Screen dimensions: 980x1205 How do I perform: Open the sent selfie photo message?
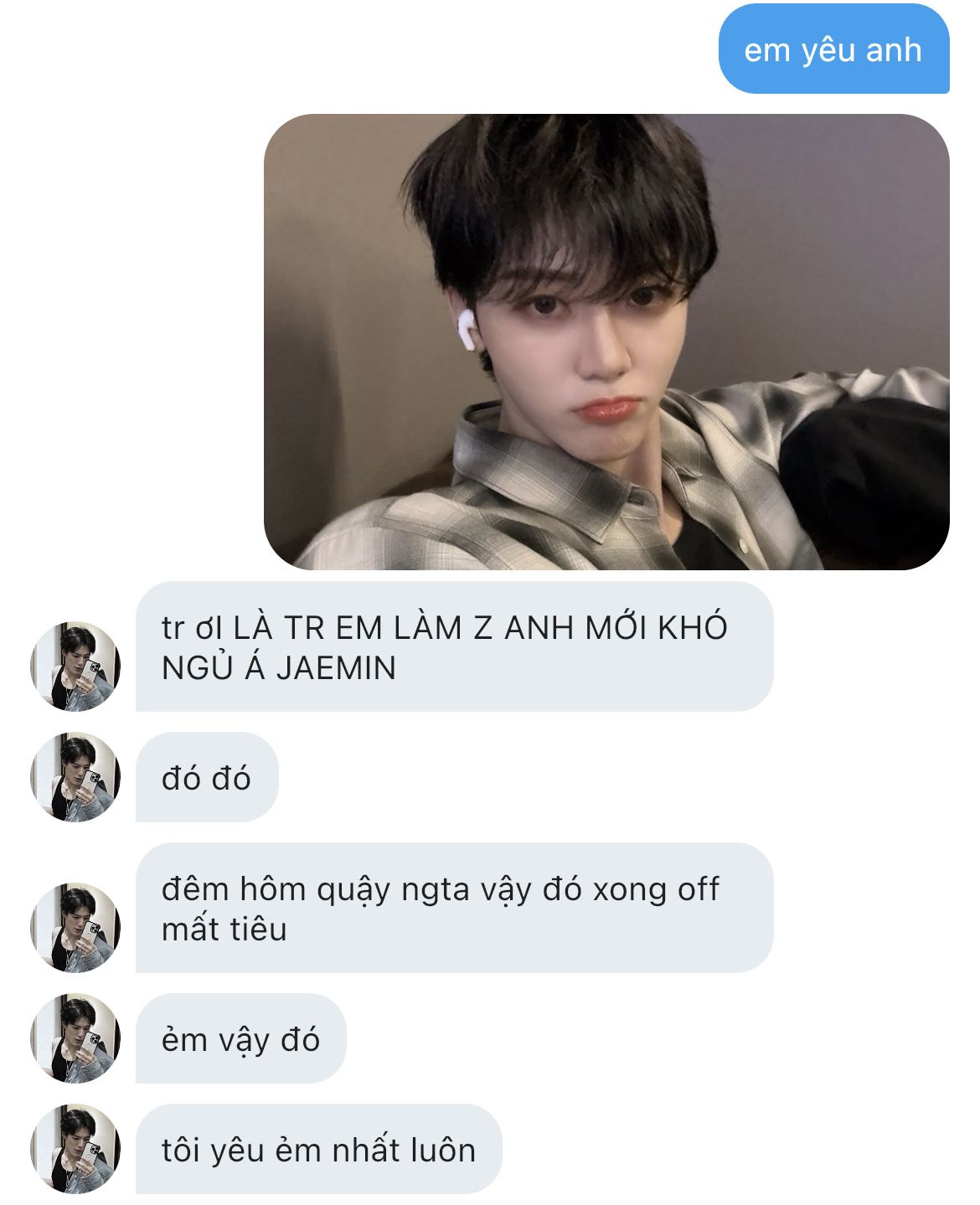tap(606, 342)
